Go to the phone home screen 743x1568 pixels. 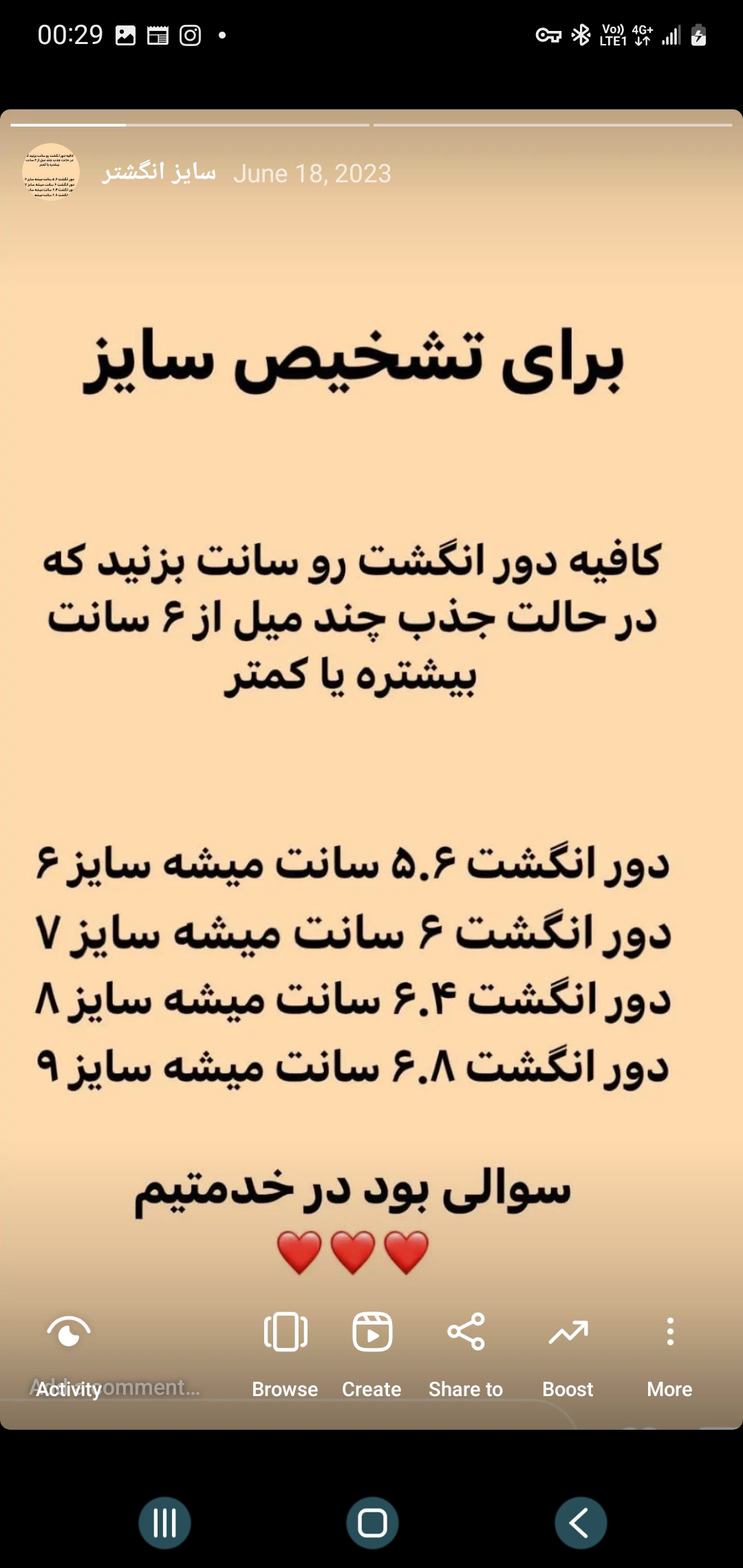point(372,1523)
